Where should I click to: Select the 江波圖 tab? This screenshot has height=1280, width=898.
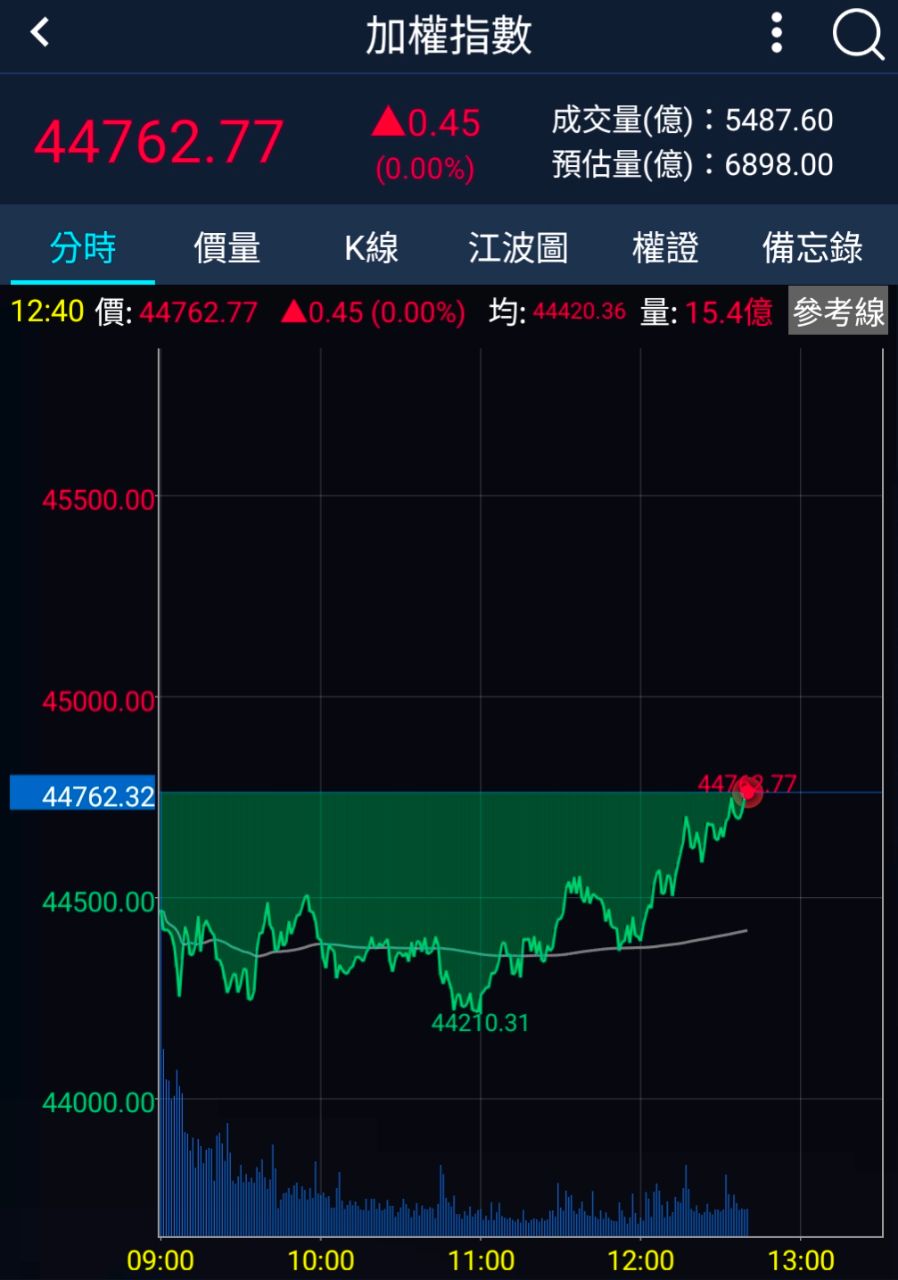(x=518, y=247)
